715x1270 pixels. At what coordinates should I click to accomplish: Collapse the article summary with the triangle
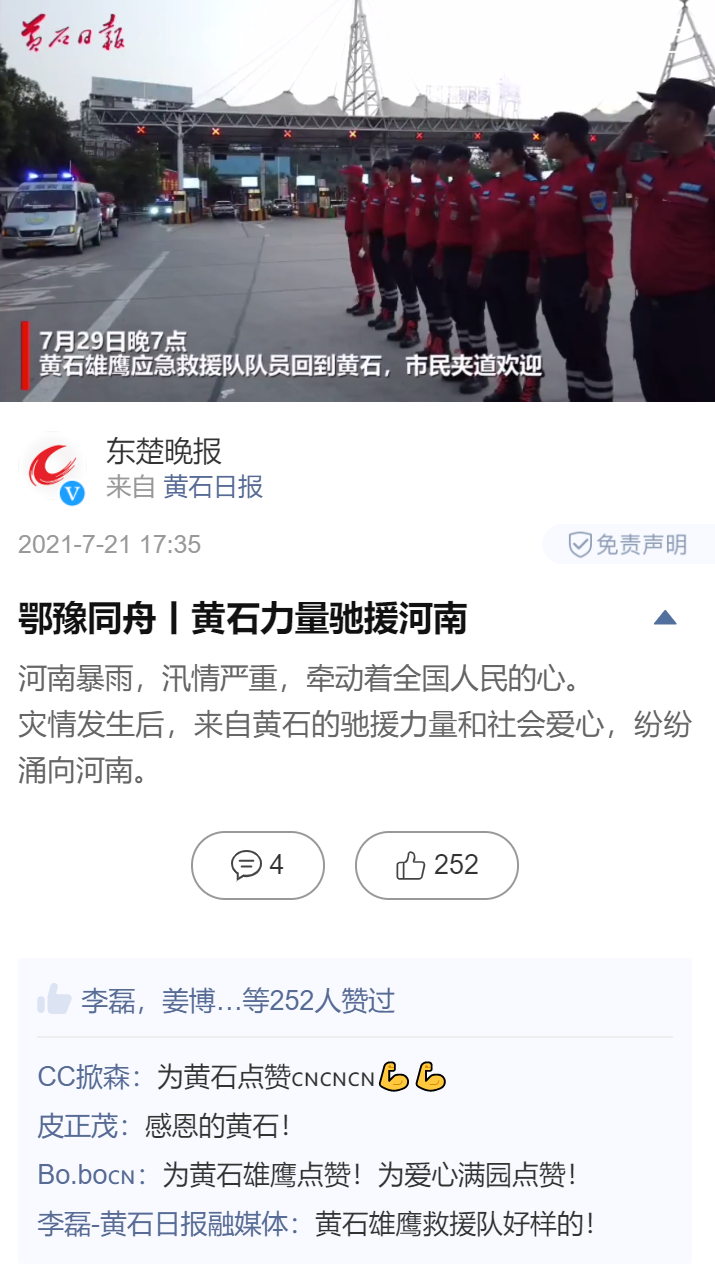pyautogui.click(x=665, y=618)
